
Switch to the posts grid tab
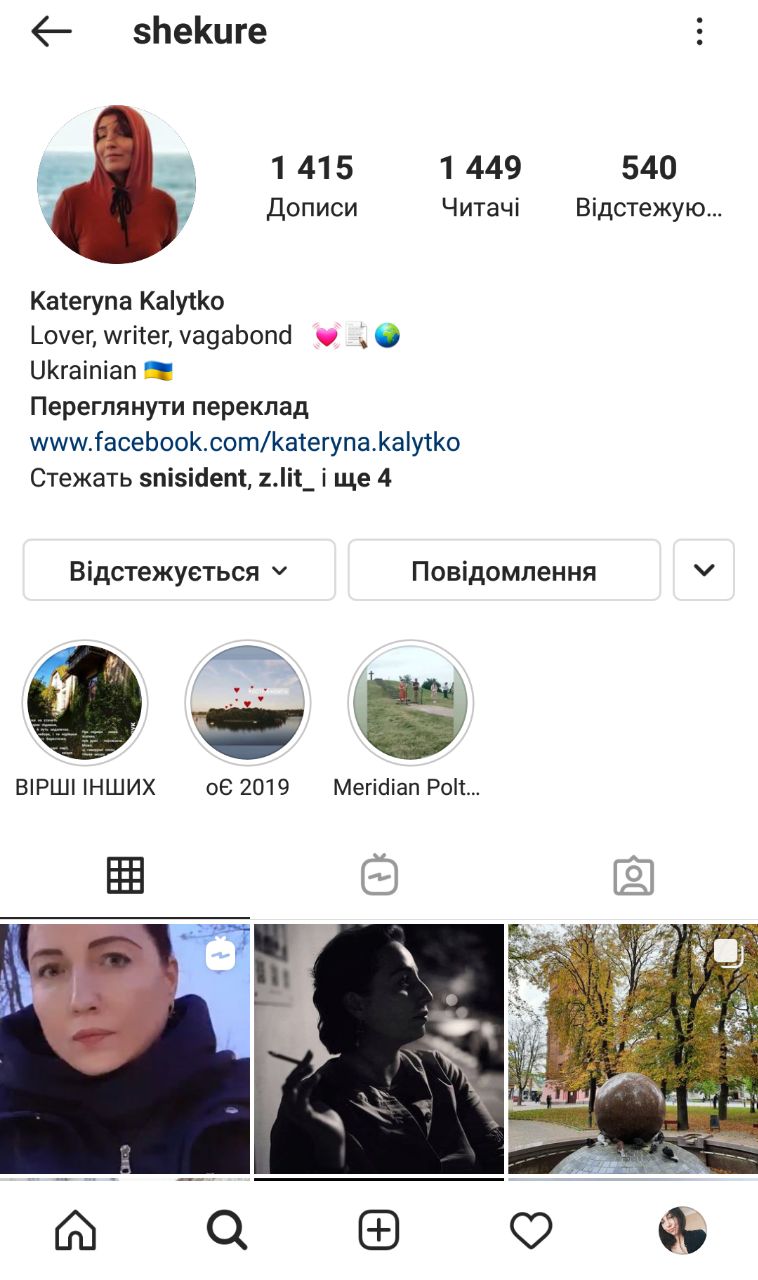click(x=125, y=876)
